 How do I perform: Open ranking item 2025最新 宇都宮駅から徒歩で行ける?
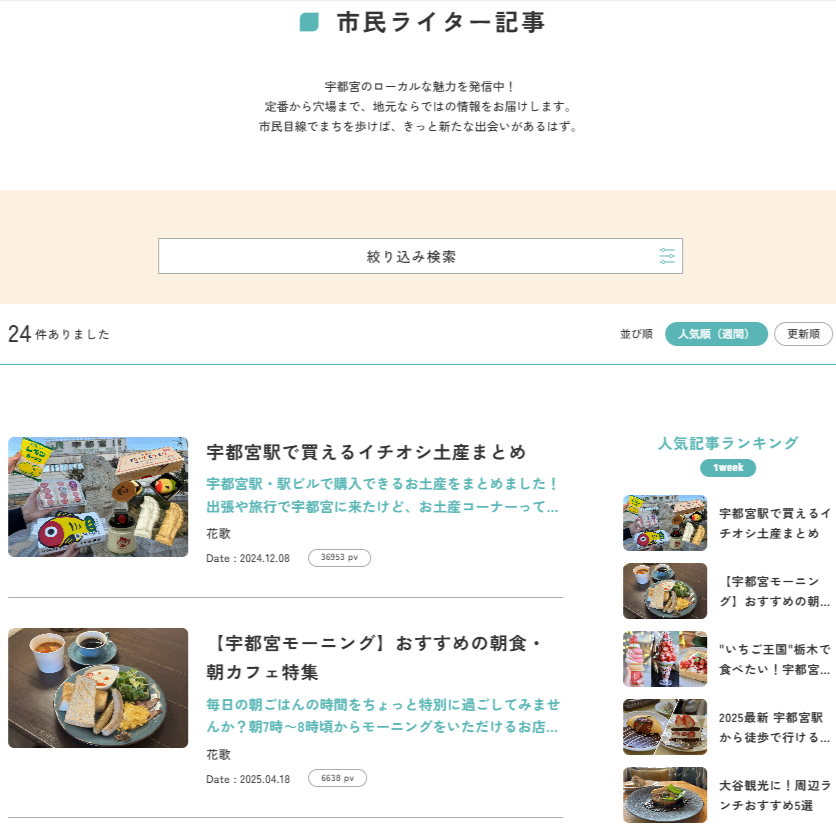[775, 727]
